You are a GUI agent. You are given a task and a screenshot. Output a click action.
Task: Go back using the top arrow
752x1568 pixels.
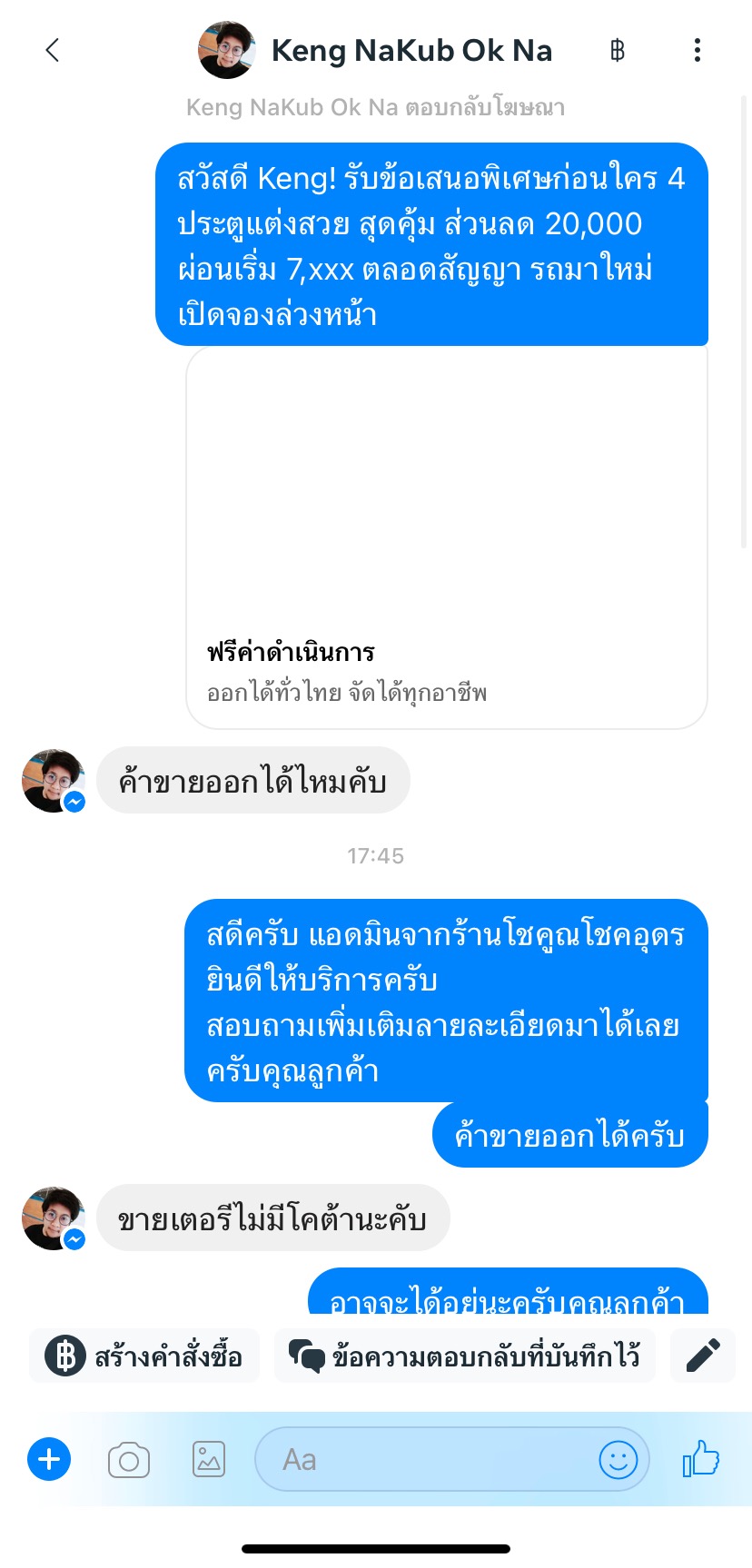tap(53, 50)
